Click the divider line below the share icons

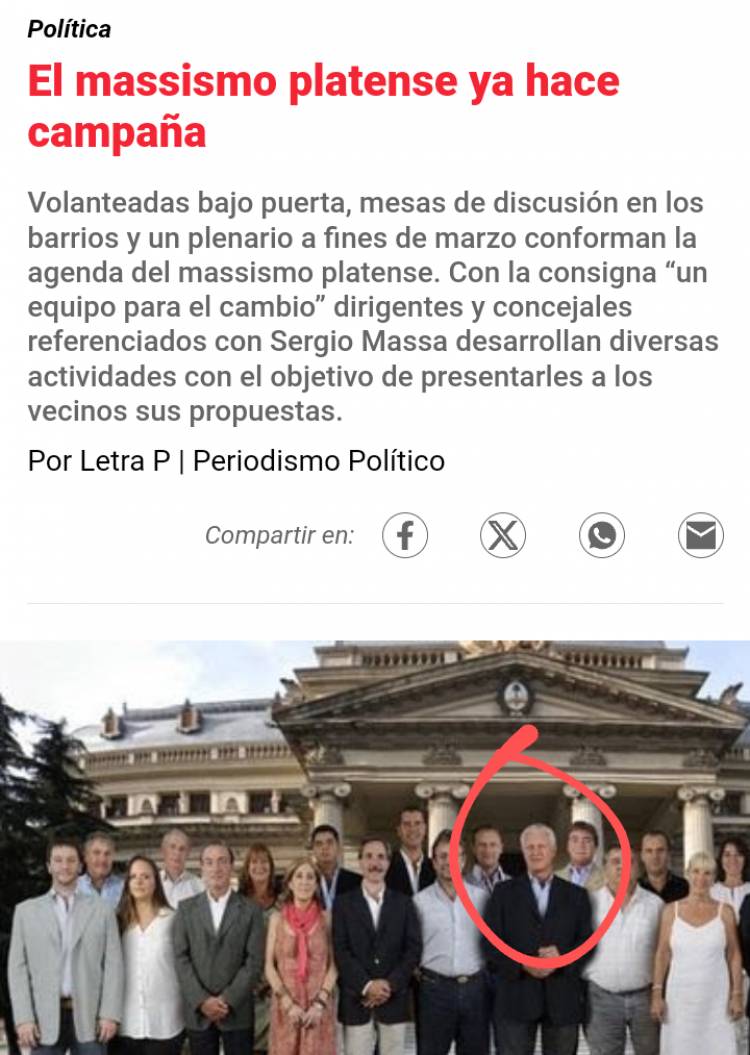coord(375,601)
